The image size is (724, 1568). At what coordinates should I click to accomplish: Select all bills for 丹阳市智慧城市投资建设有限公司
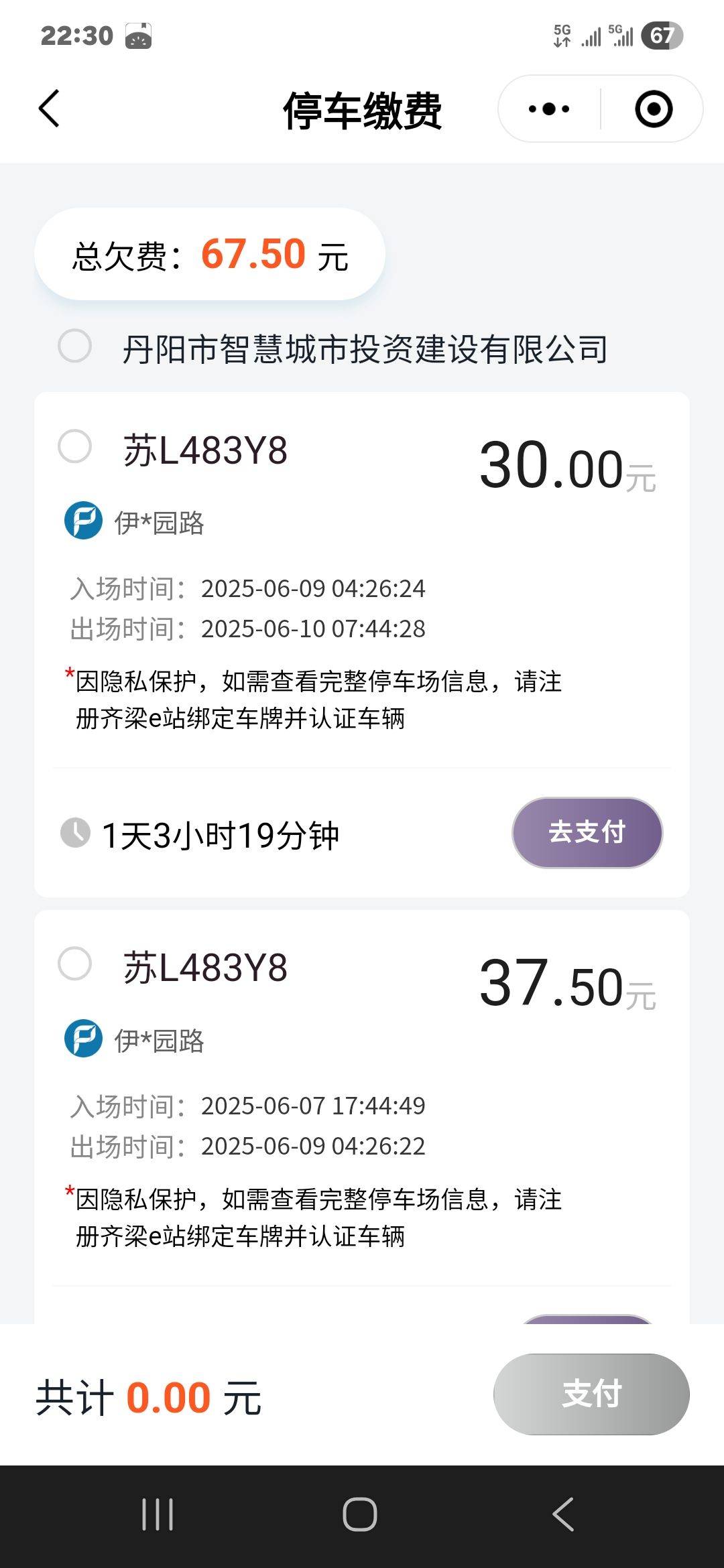click(75, 346)
